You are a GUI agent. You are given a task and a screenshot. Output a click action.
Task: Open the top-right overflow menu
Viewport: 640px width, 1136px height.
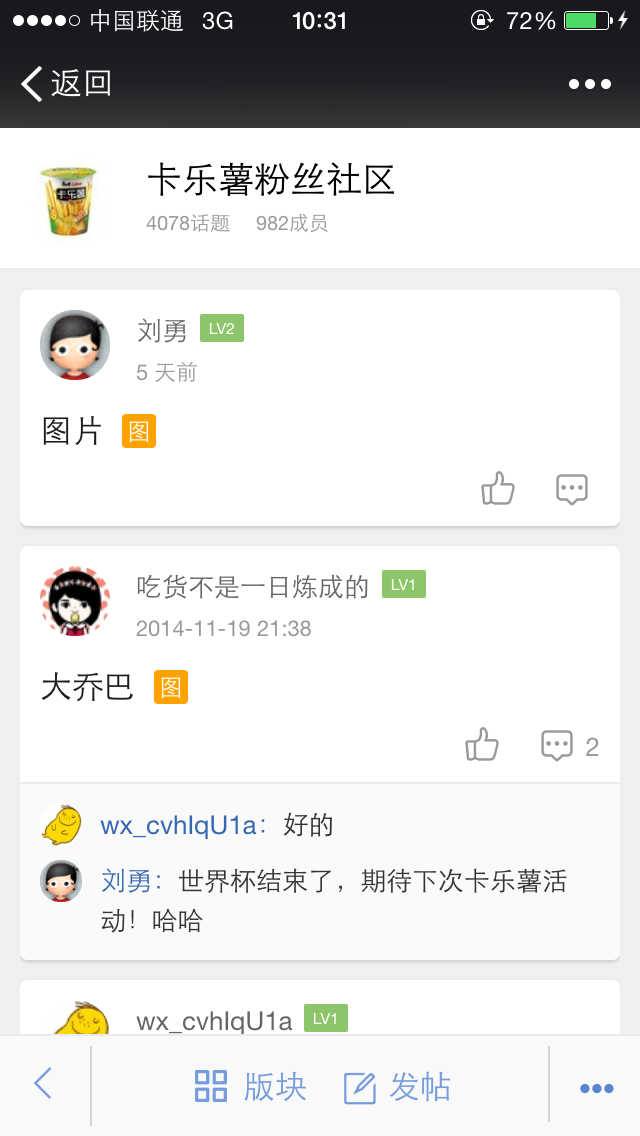click(589, 84)
